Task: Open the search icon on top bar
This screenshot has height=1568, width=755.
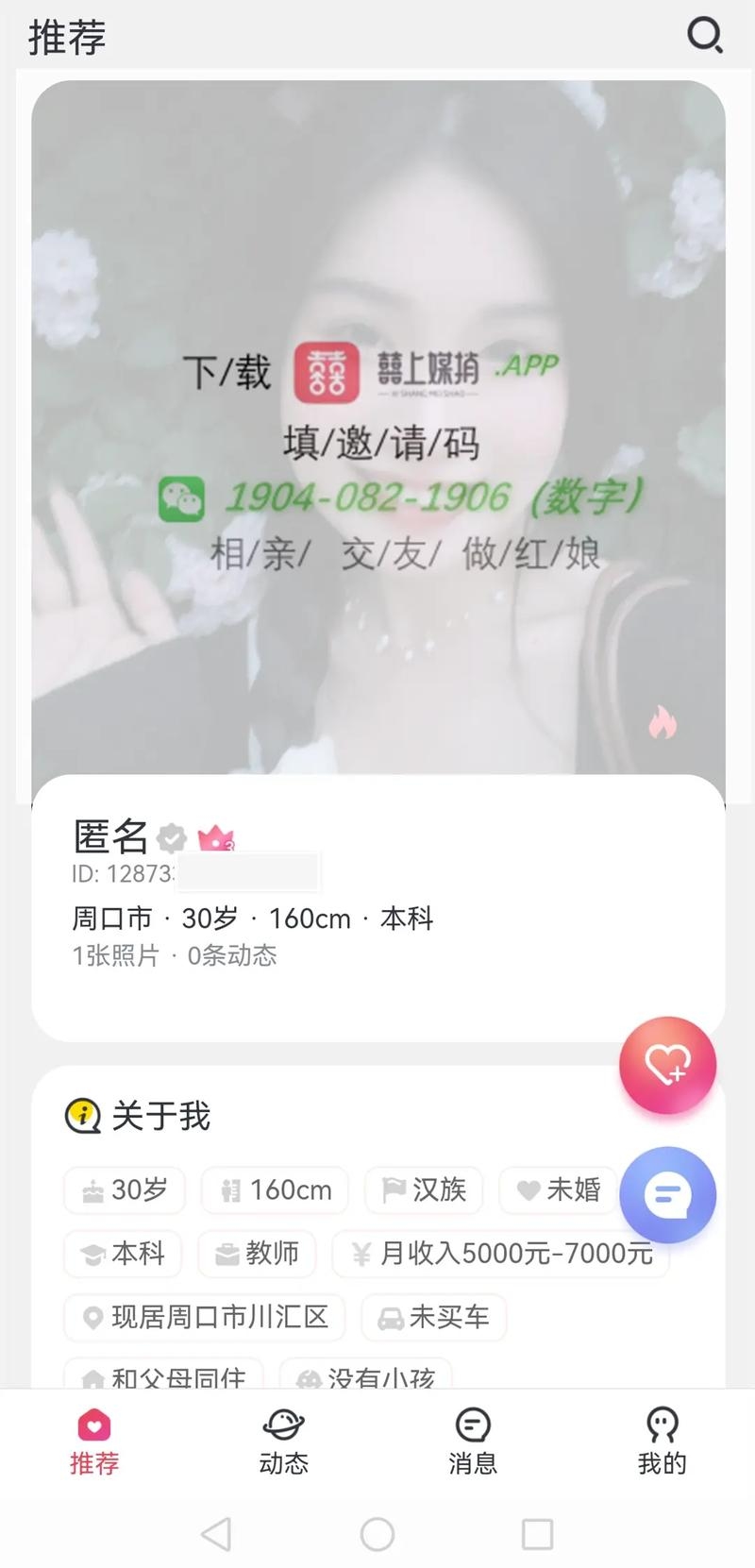Action: 706,37
